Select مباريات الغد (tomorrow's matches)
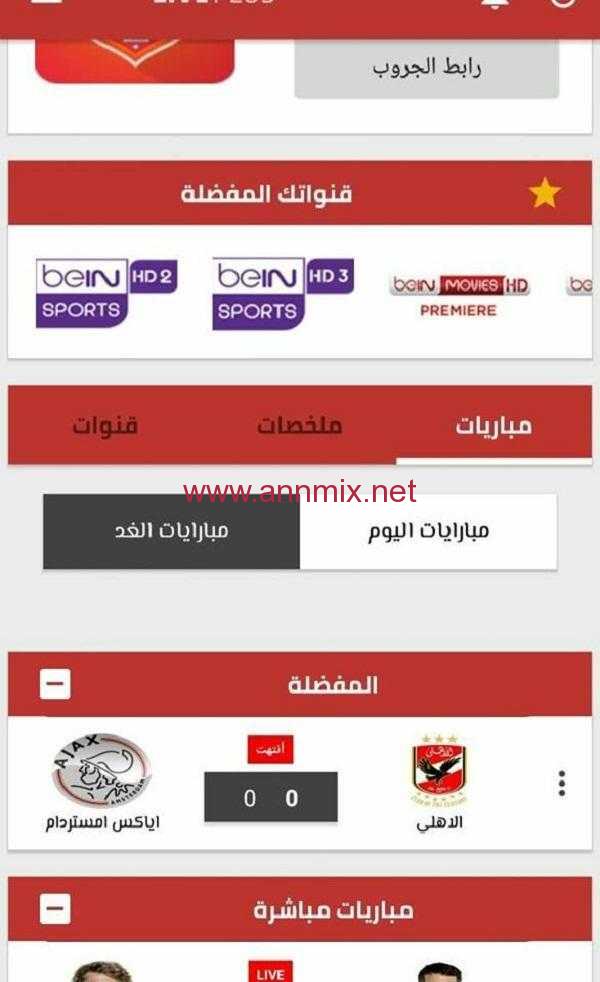 pos(172,532)
